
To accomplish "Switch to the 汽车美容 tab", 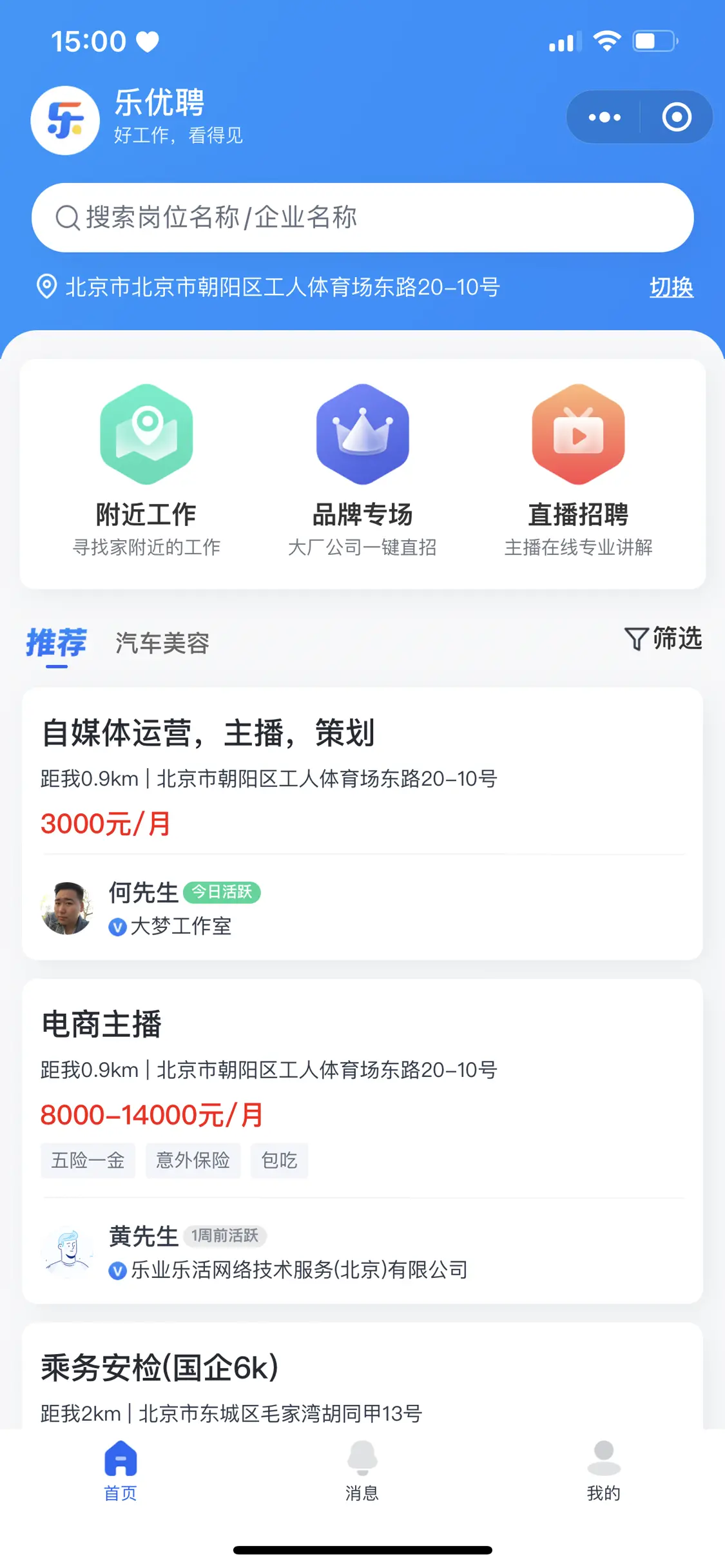I will (x=162, y=643).
